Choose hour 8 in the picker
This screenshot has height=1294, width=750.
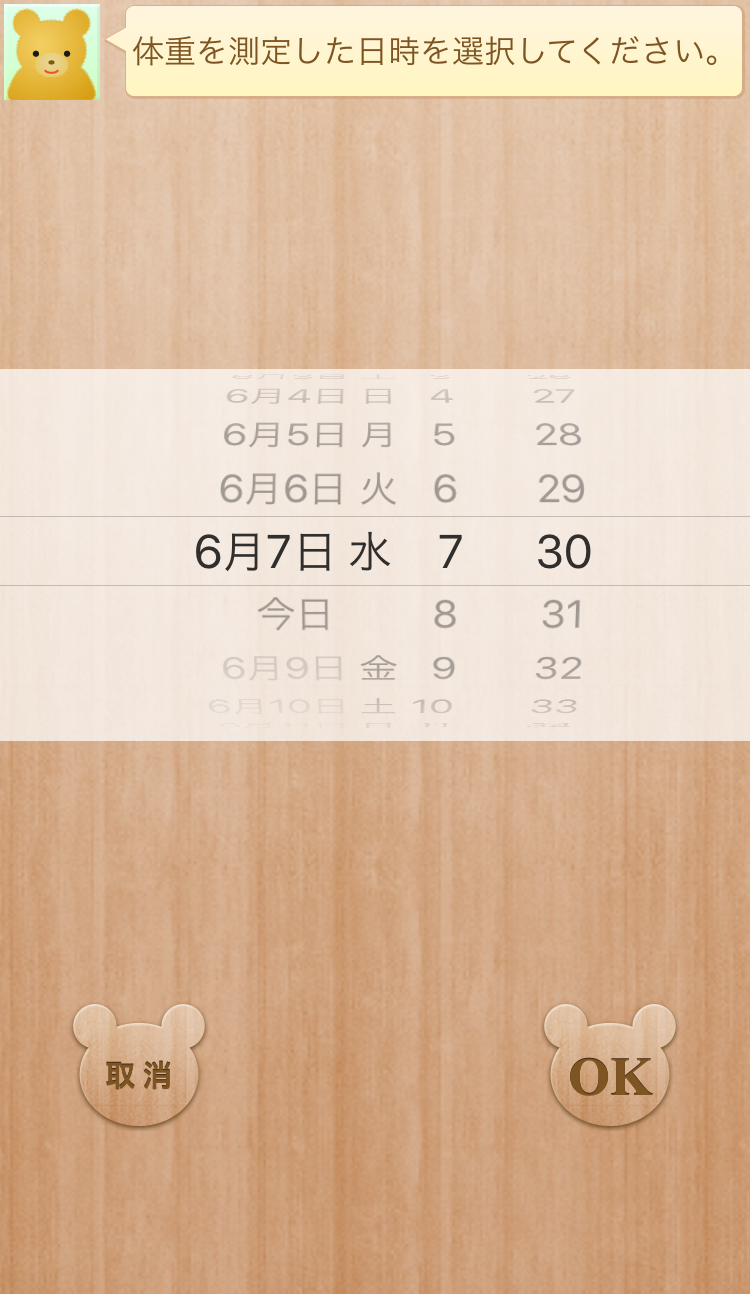pos(445,614)
